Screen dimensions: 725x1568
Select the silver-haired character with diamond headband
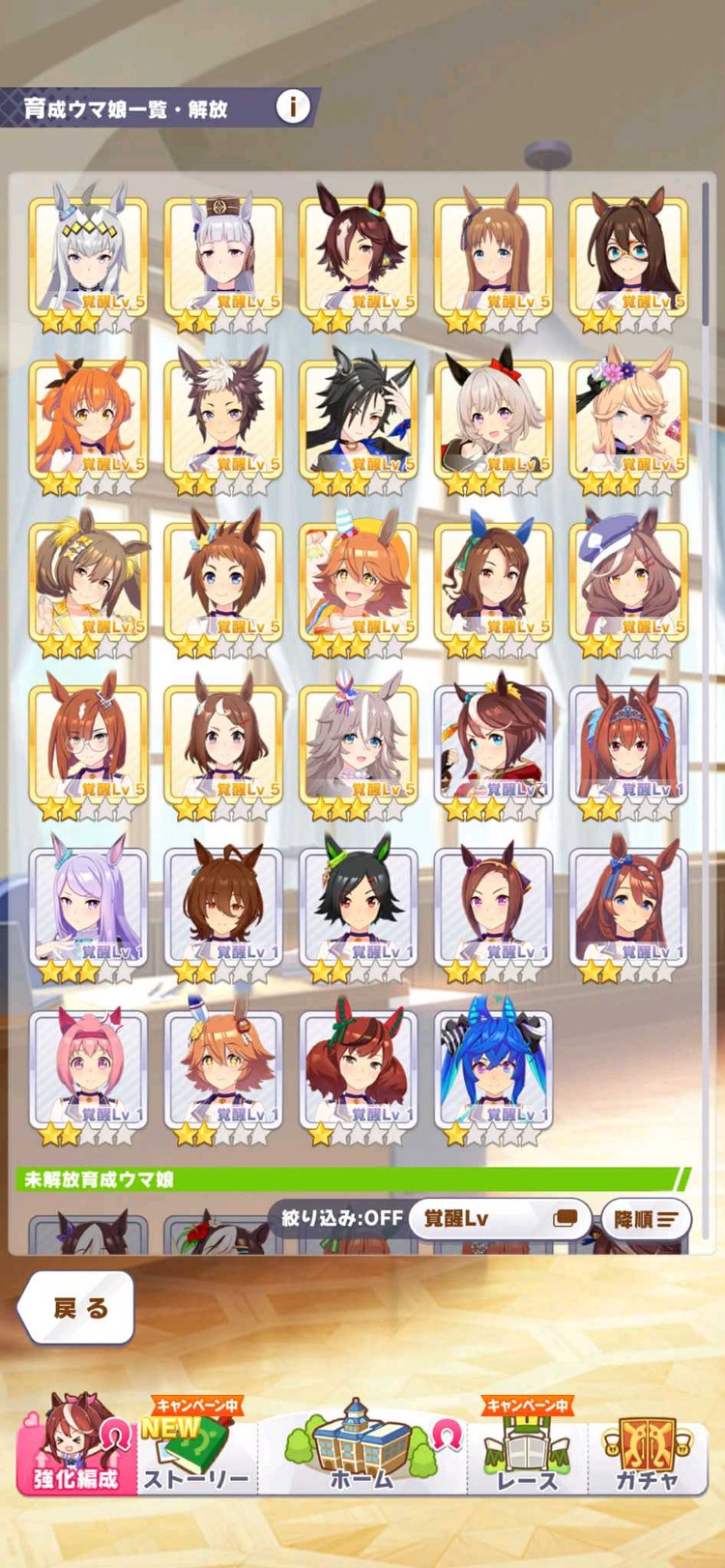click(88, 256)
